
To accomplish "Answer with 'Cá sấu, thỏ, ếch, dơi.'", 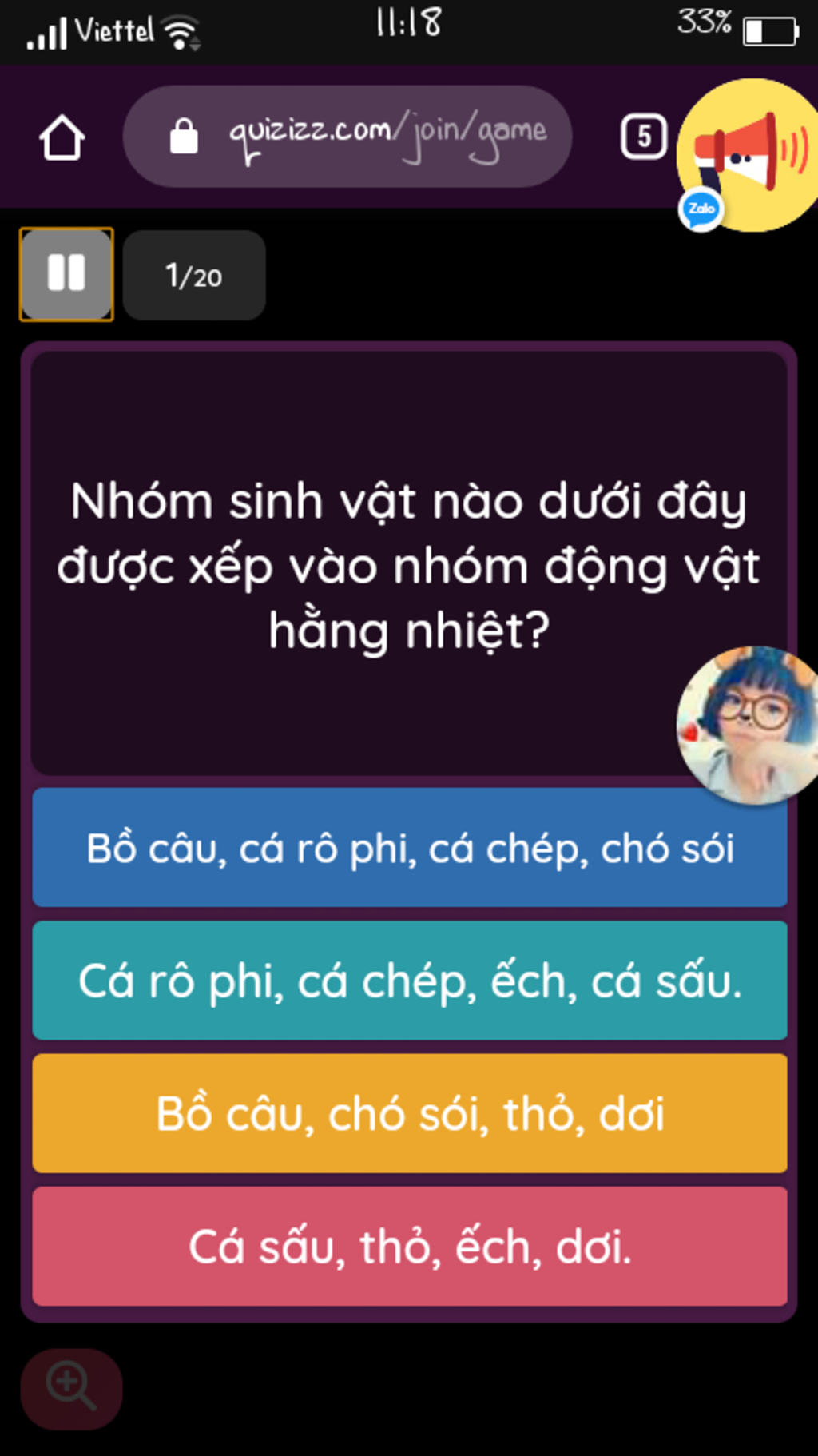I will point(409,1246).
